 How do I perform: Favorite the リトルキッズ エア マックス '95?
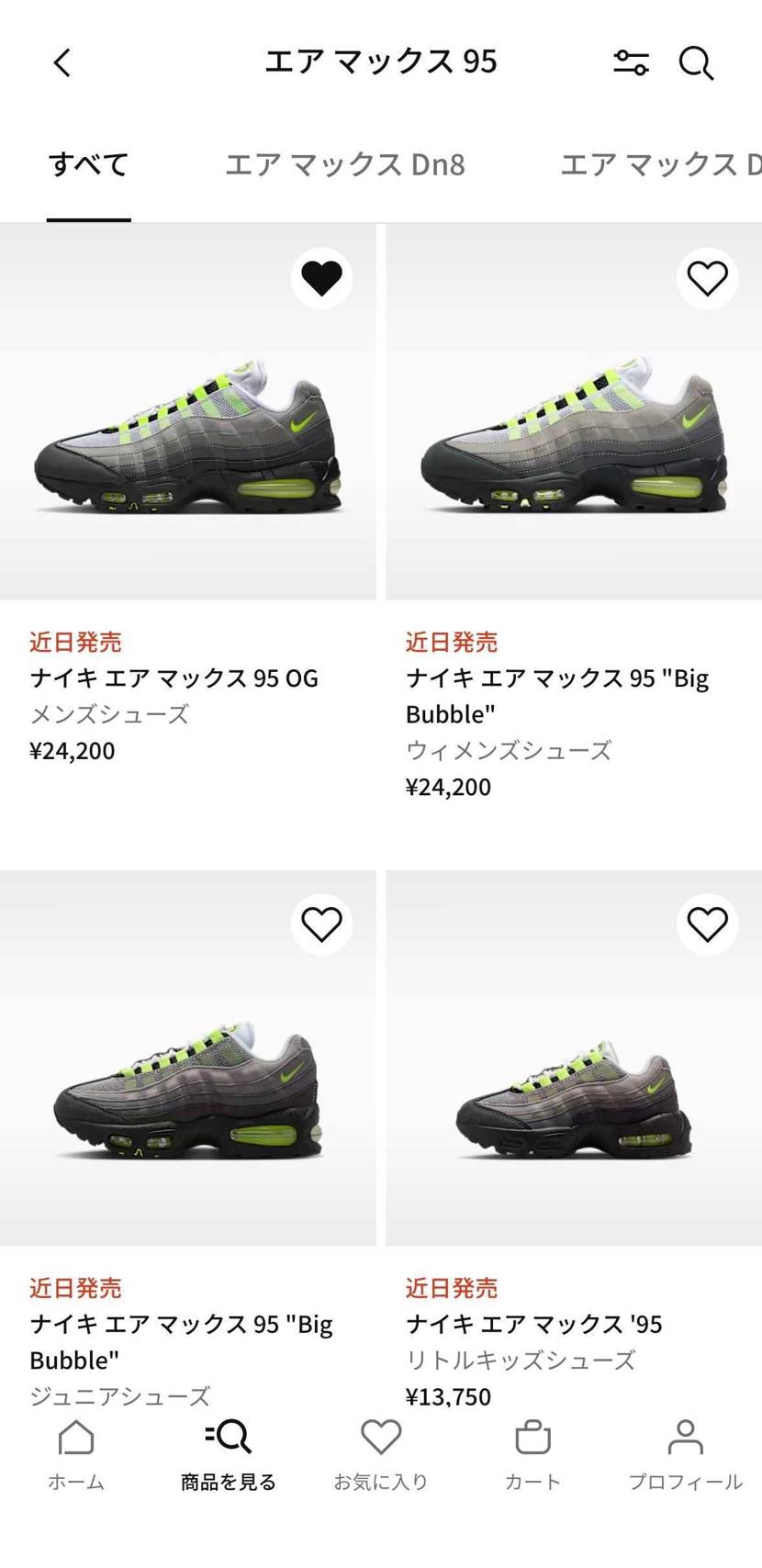click(707, 924)
